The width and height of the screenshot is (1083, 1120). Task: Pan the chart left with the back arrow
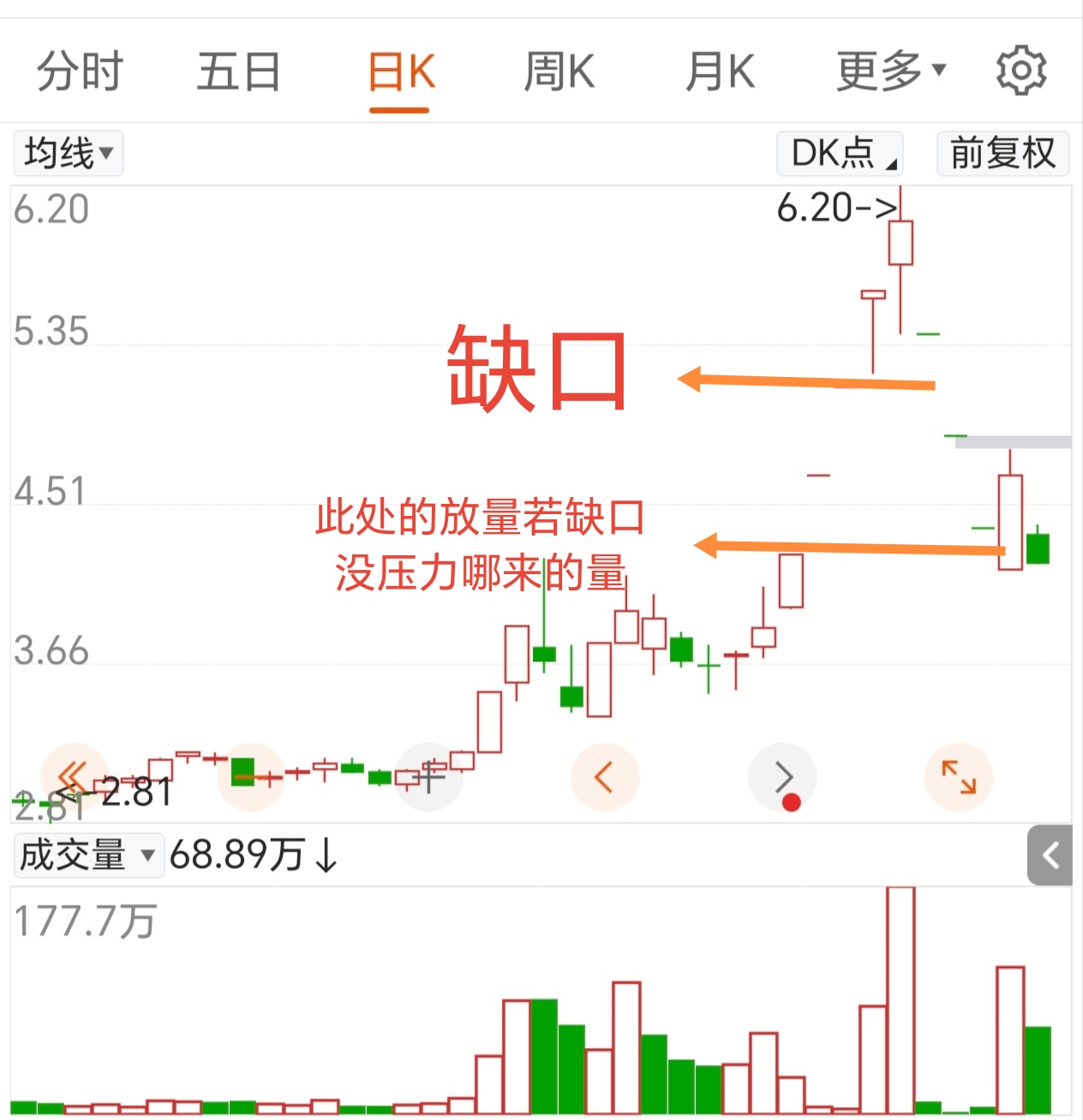pos(605,776)
